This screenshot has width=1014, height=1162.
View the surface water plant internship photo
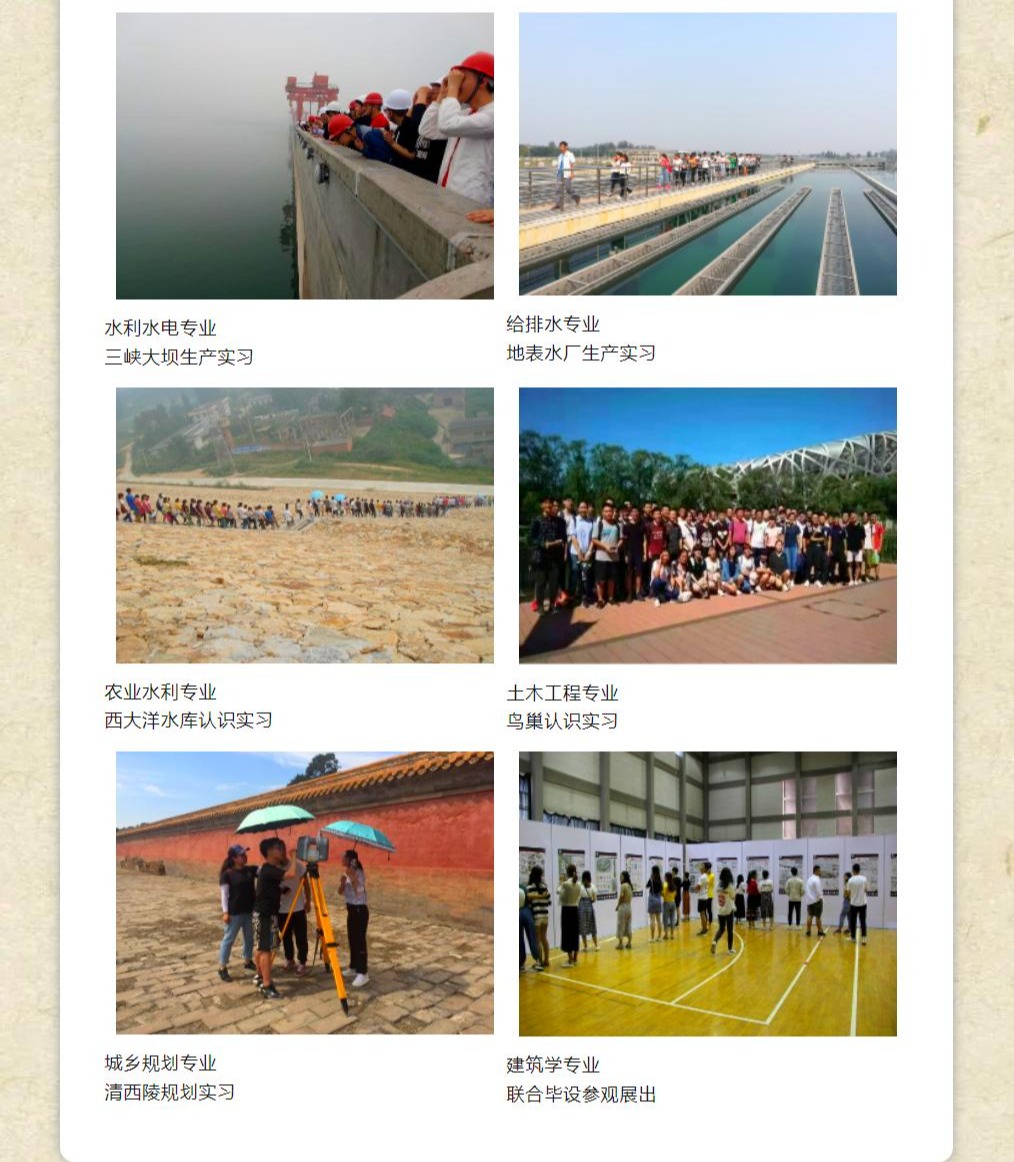tap(707, 154)
